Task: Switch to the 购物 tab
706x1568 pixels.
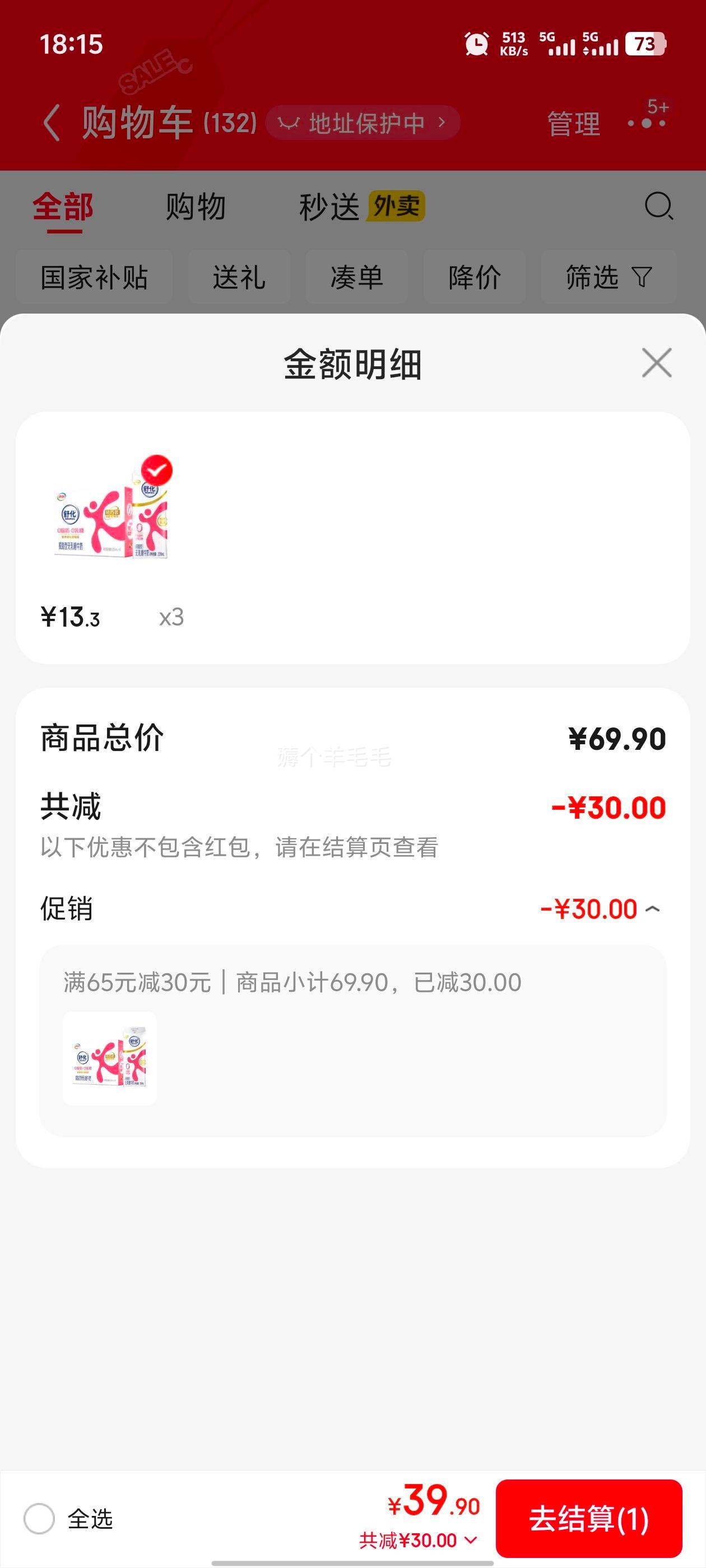Action: 196,207
